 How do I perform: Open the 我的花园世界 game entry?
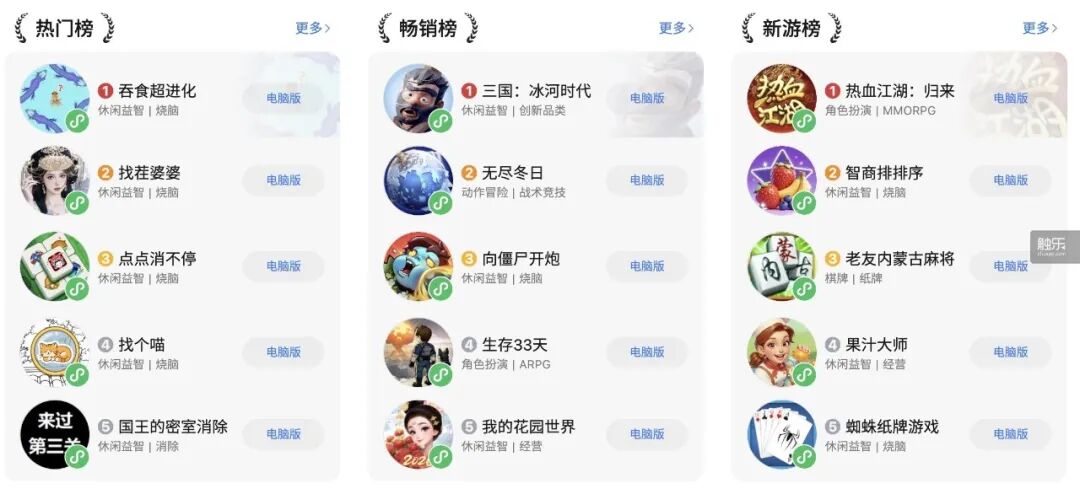pos(528,427)
